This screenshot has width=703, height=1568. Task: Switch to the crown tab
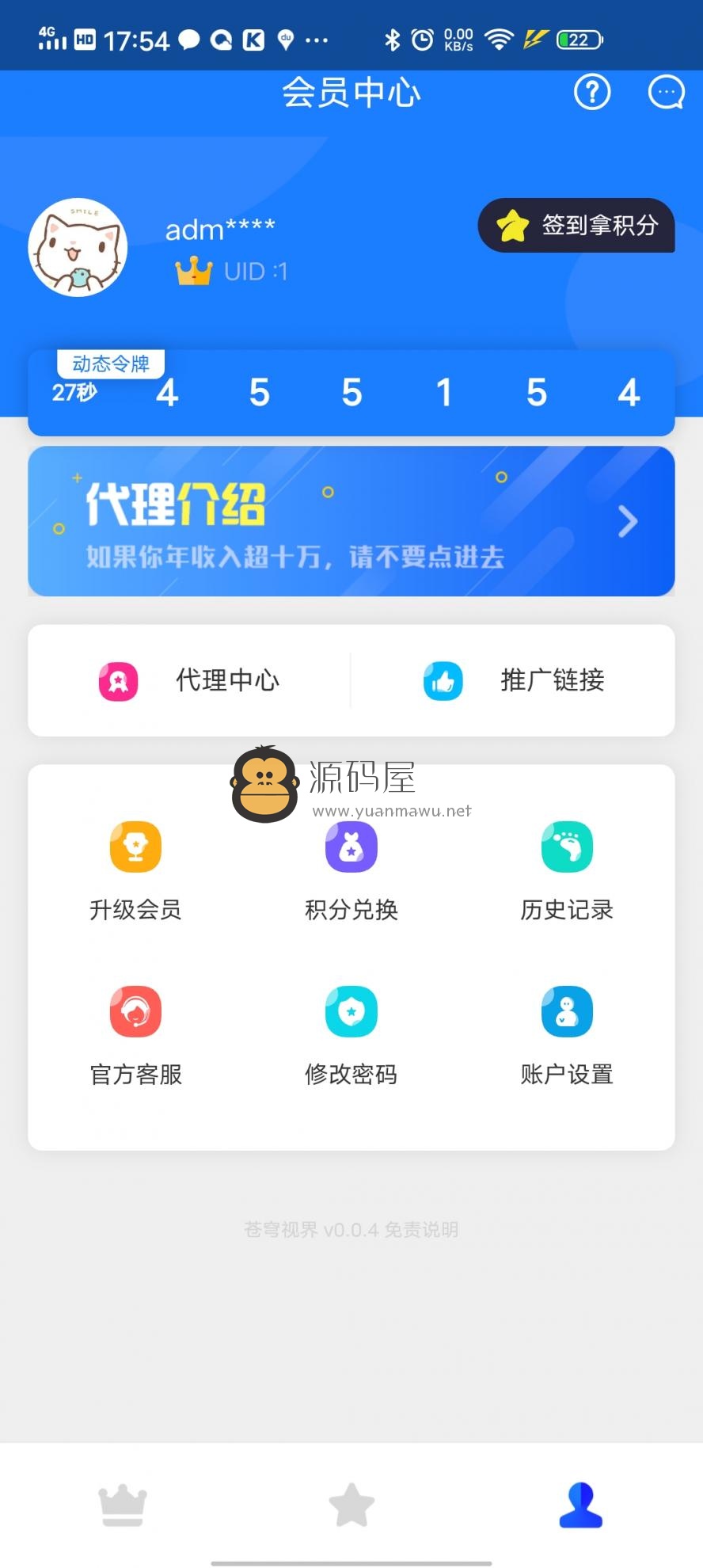[x=123, y=1505]
